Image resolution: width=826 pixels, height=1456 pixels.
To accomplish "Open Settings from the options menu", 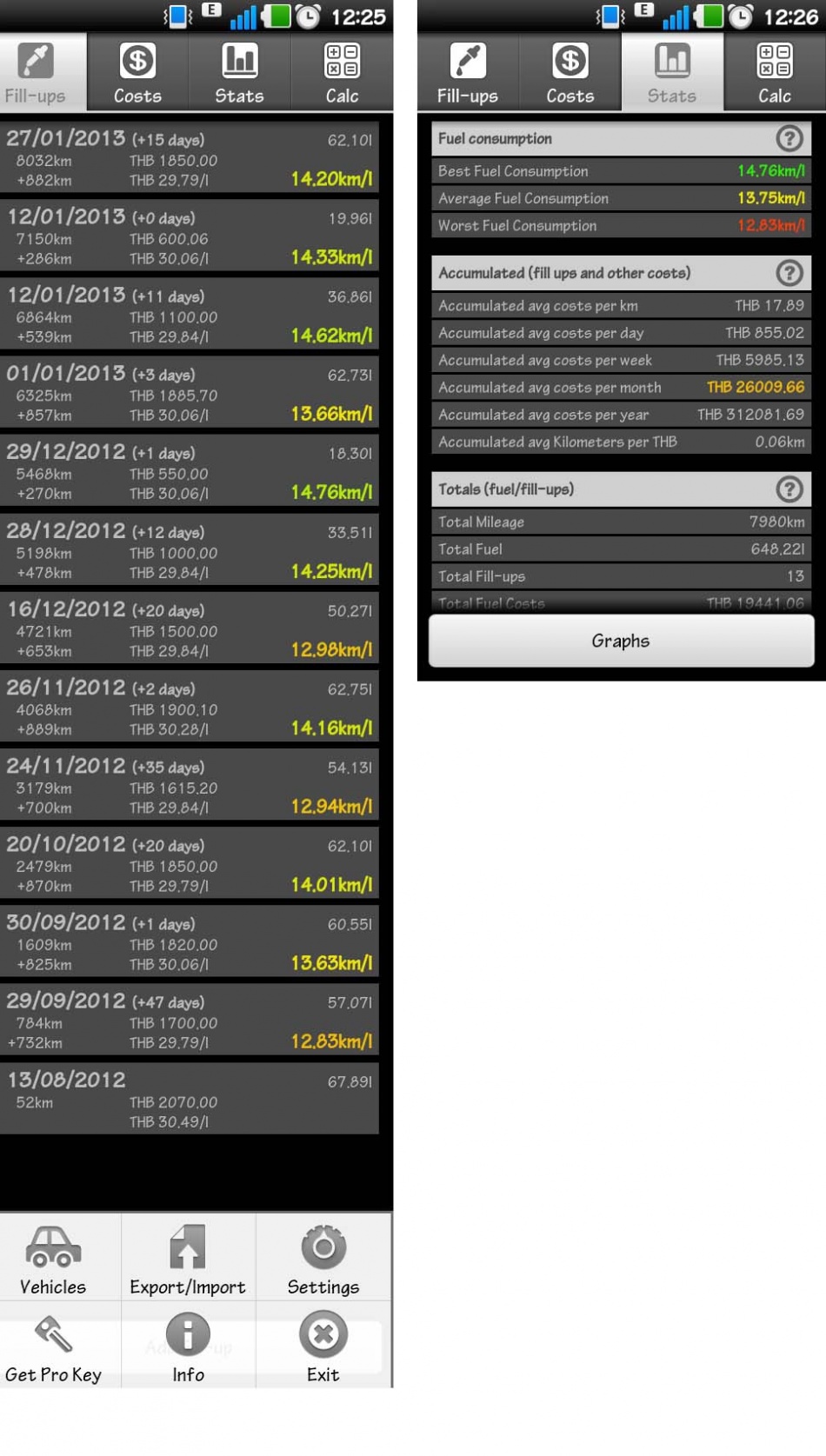I will tap(323, 1259).
